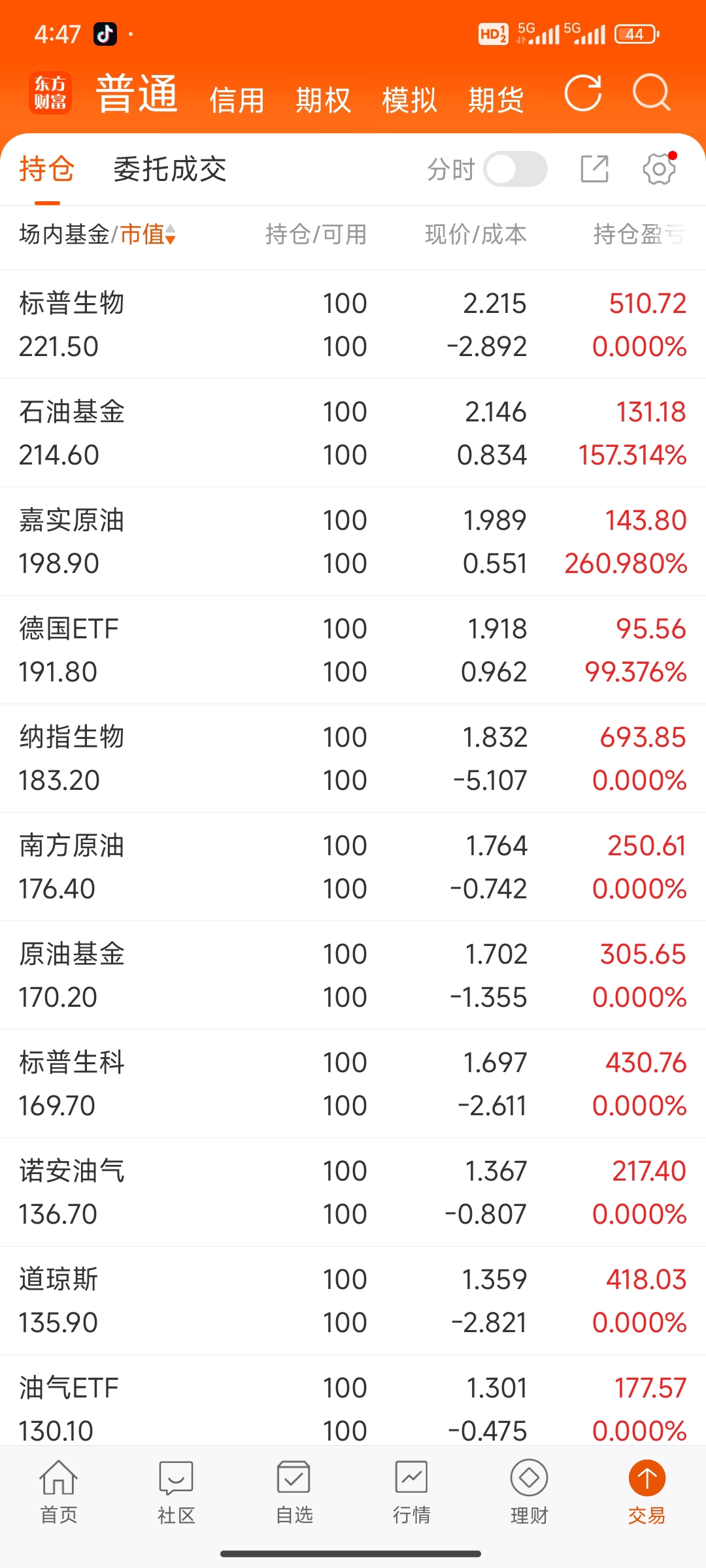Switch to the 信用 account tab
Image resolution: width=706 pixels, height=1568 pixels.
point(237,101)
